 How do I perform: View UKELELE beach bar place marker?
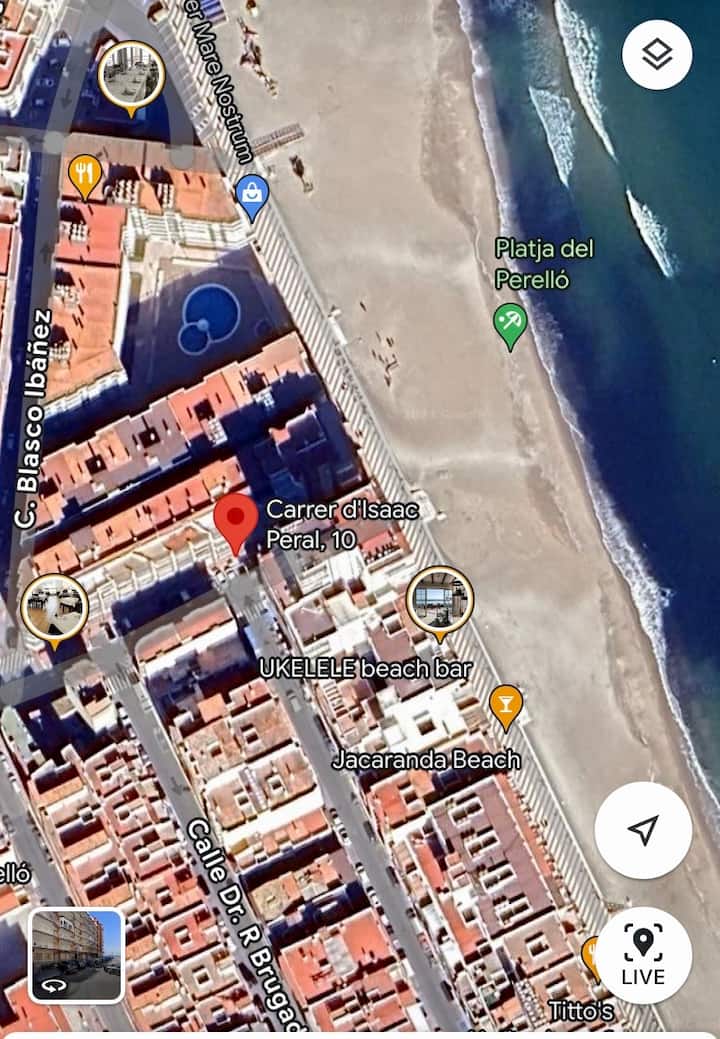coord(440,602)
